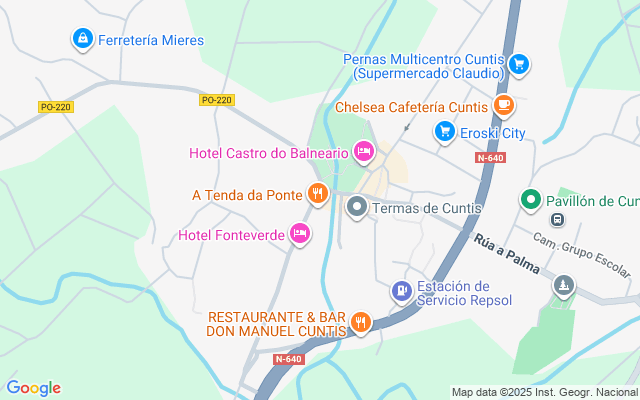Viewport: 640px width, 400px height.
Task: Open the Ferretería Mieres map marker
Action: click(82, 39)
